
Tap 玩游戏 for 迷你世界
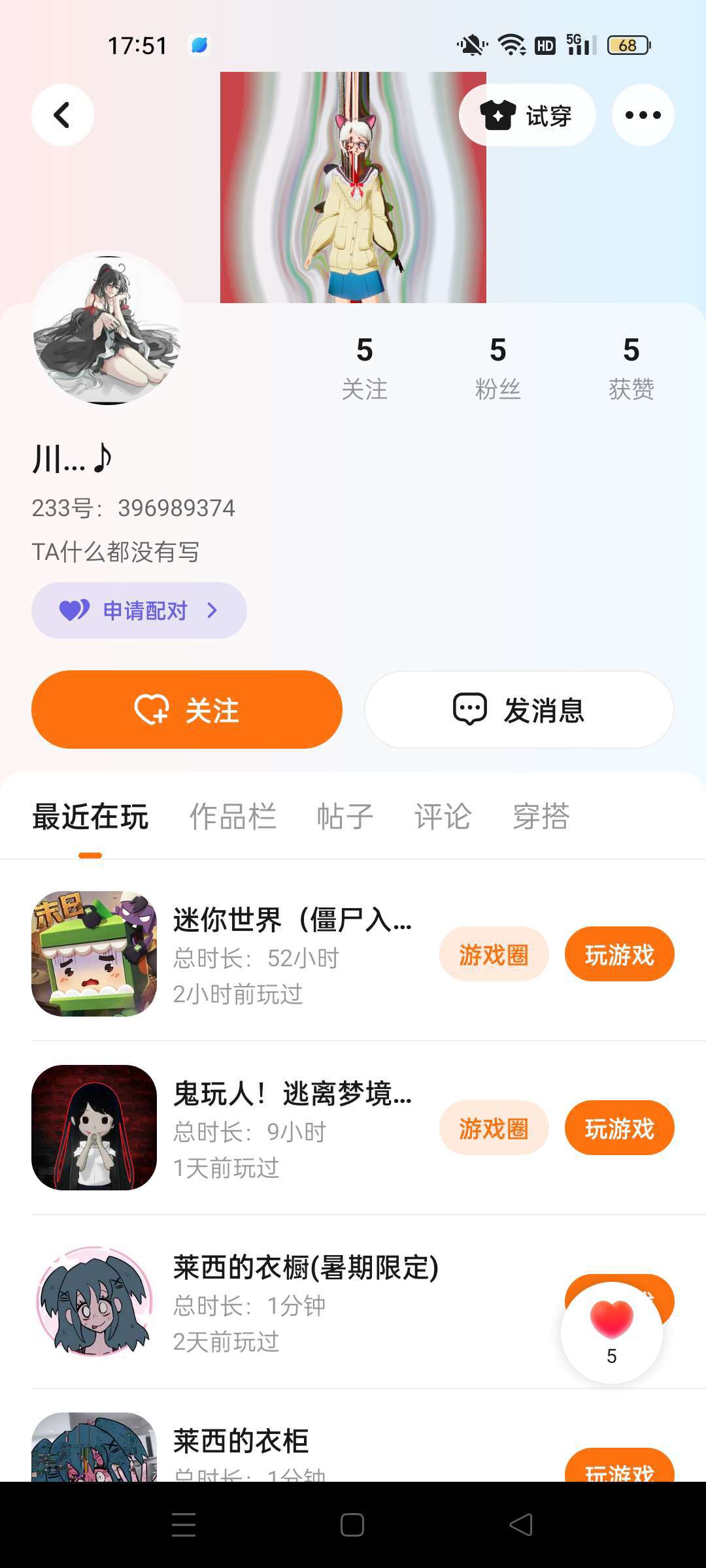click(619, 955)
